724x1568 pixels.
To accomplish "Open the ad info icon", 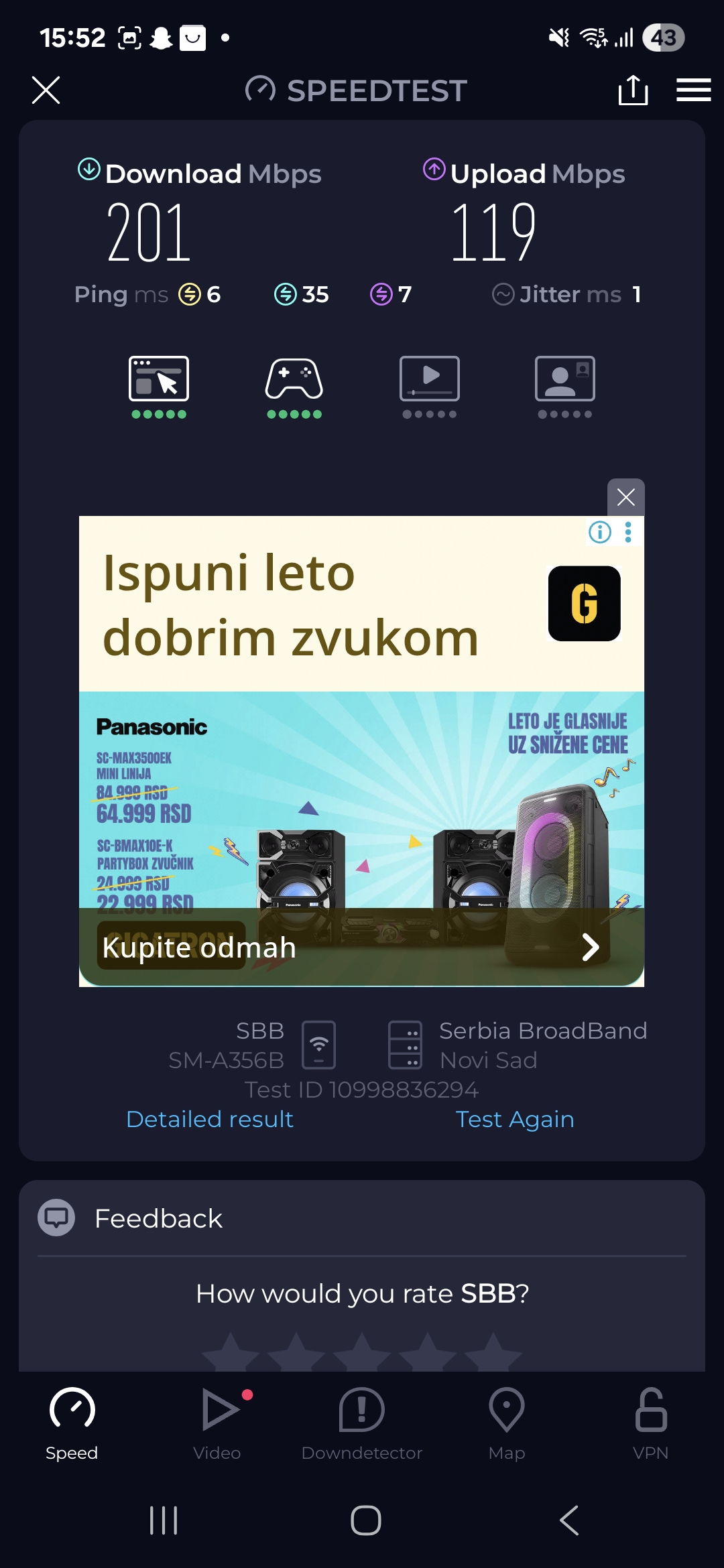I will 600,532.
